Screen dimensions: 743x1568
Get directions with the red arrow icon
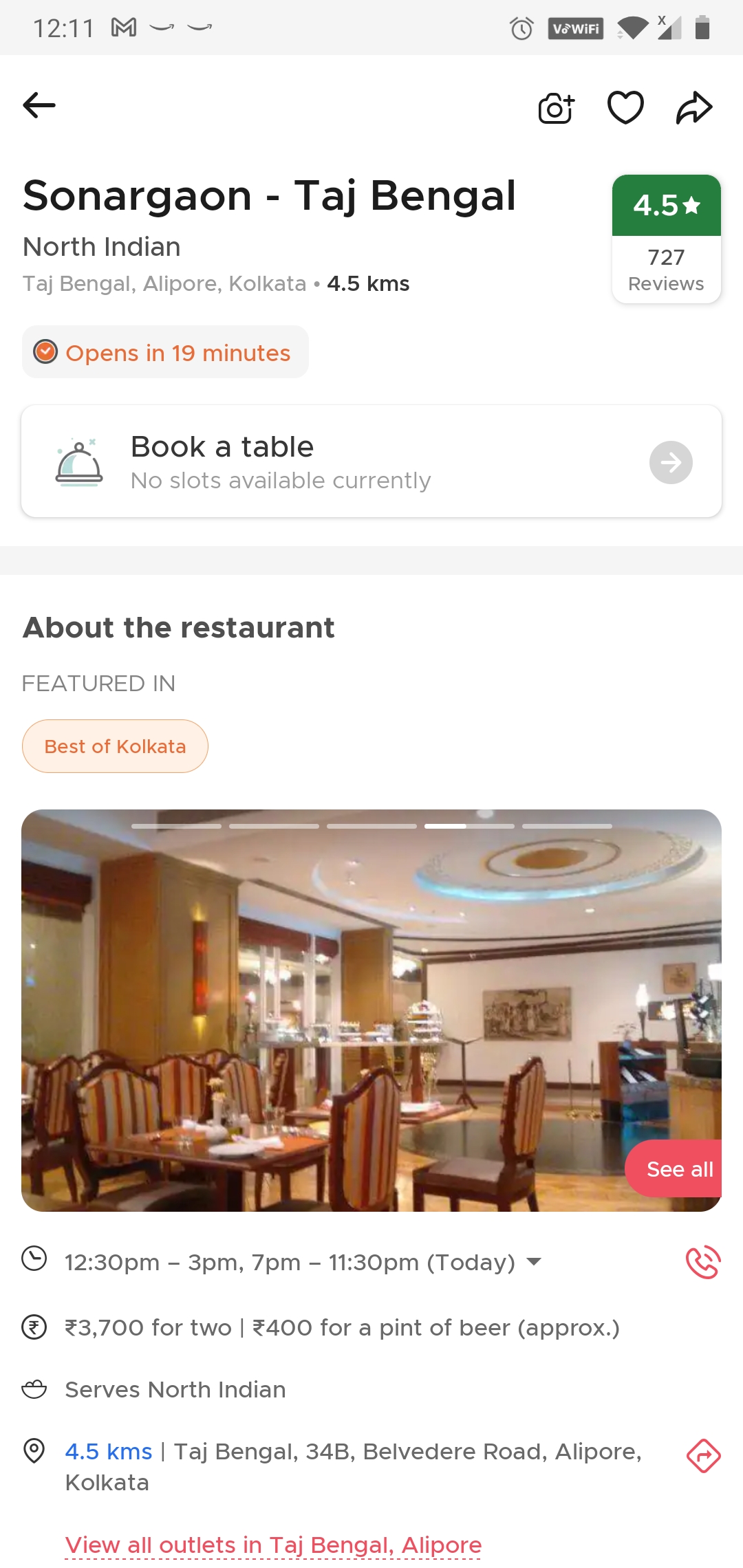point(703,1456)
